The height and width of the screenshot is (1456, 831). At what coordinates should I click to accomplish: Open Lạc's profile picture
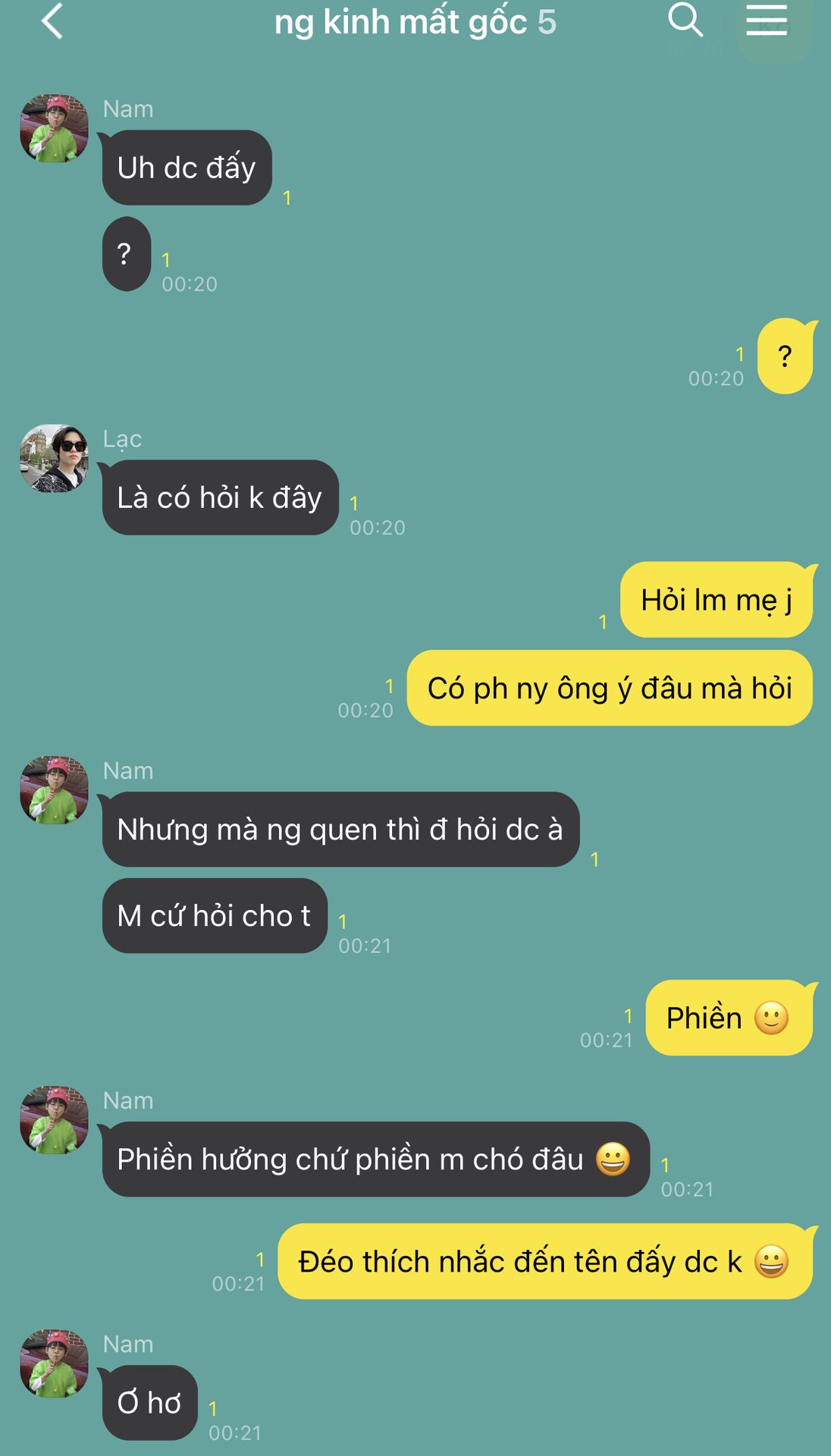[x=54, y=458]
